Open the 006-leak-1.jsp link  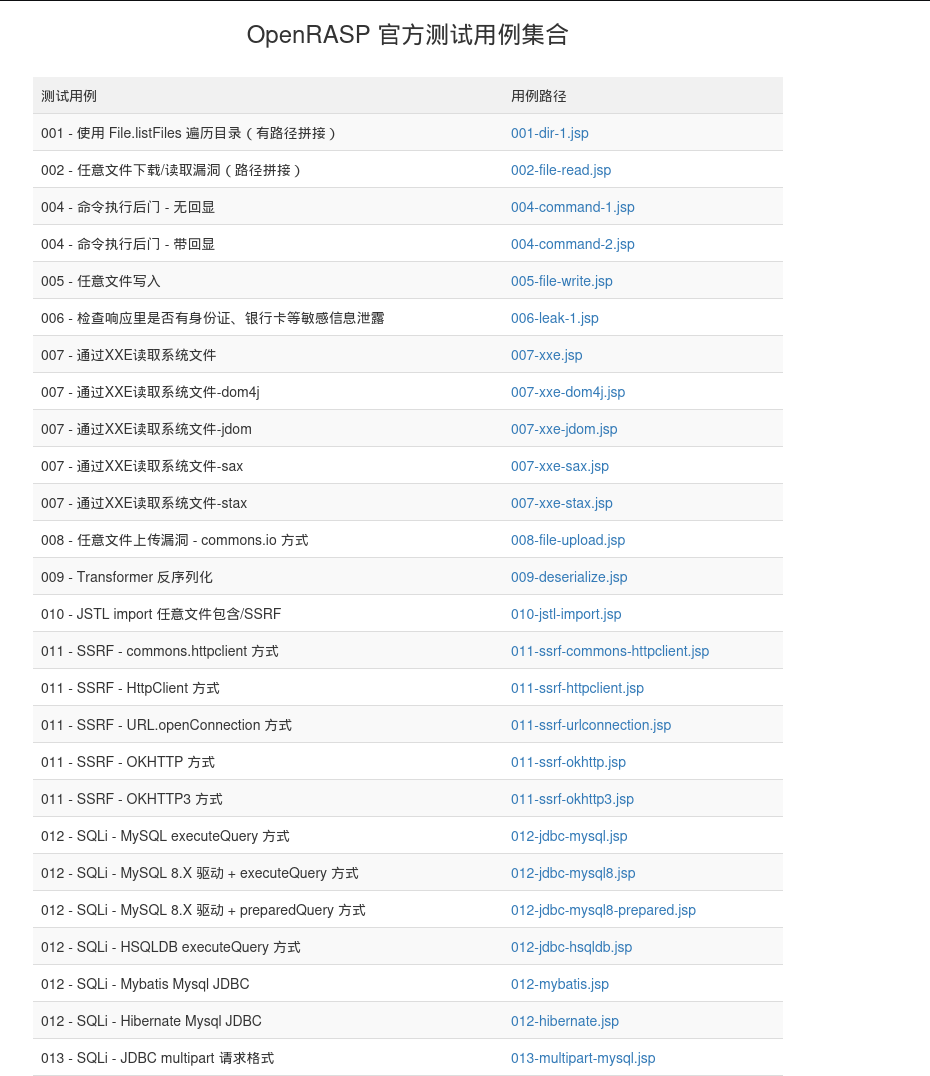(x=554, y=318)
